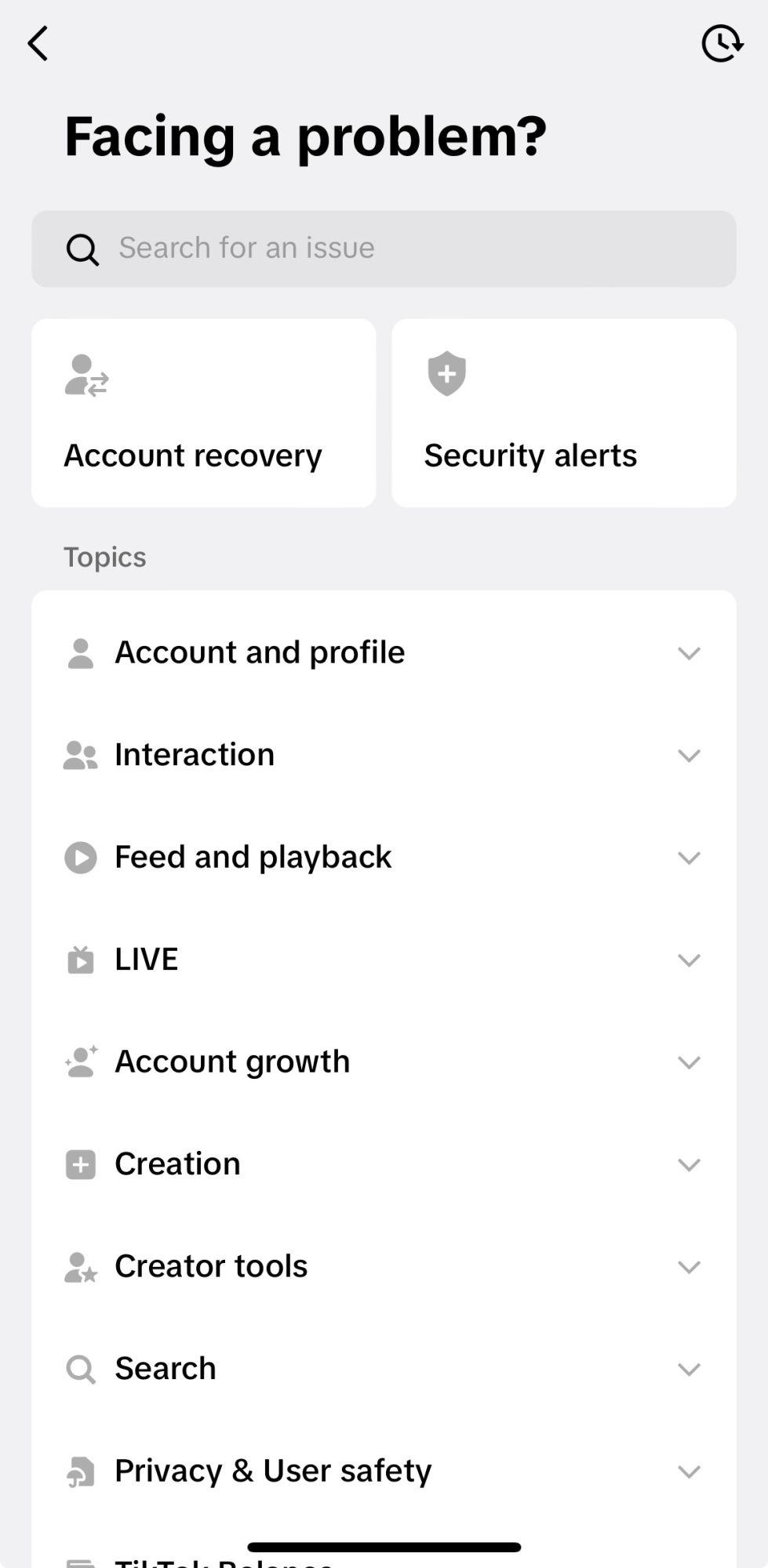
Task: Expand the Search topic
Action: point(384,1369)
